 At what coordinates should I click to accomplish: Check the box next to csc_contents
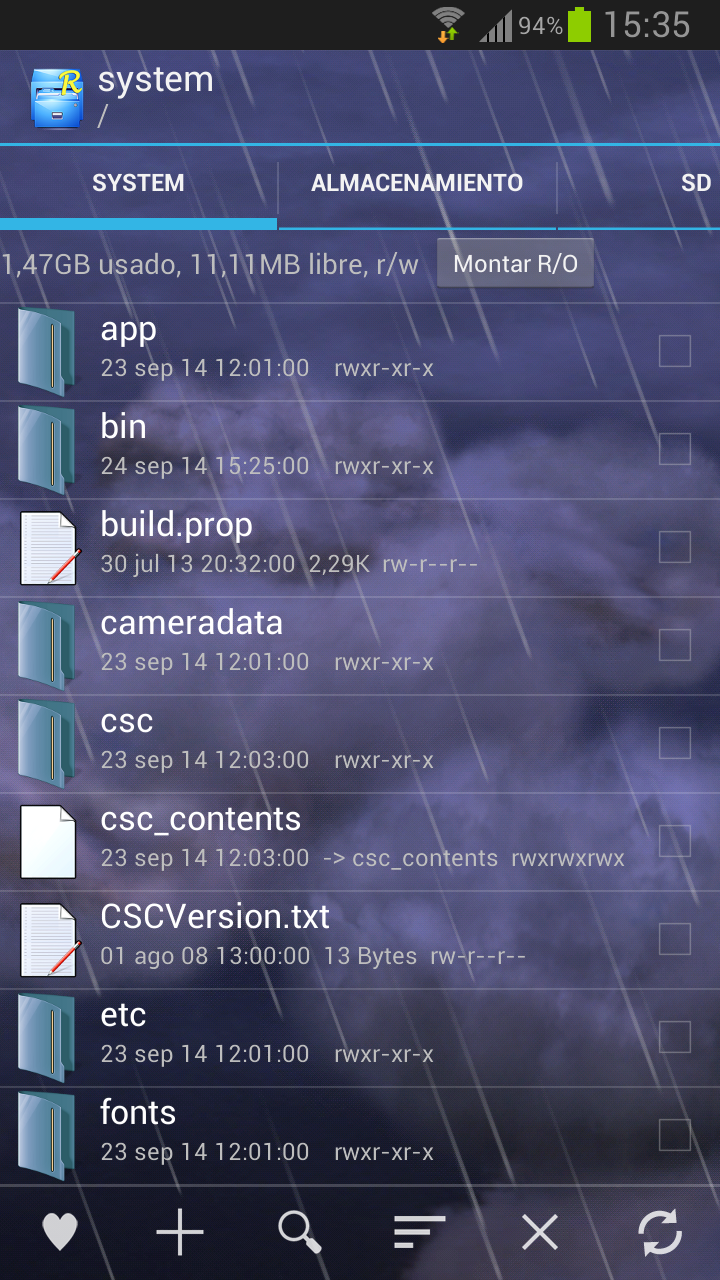(x=675, y=841)
